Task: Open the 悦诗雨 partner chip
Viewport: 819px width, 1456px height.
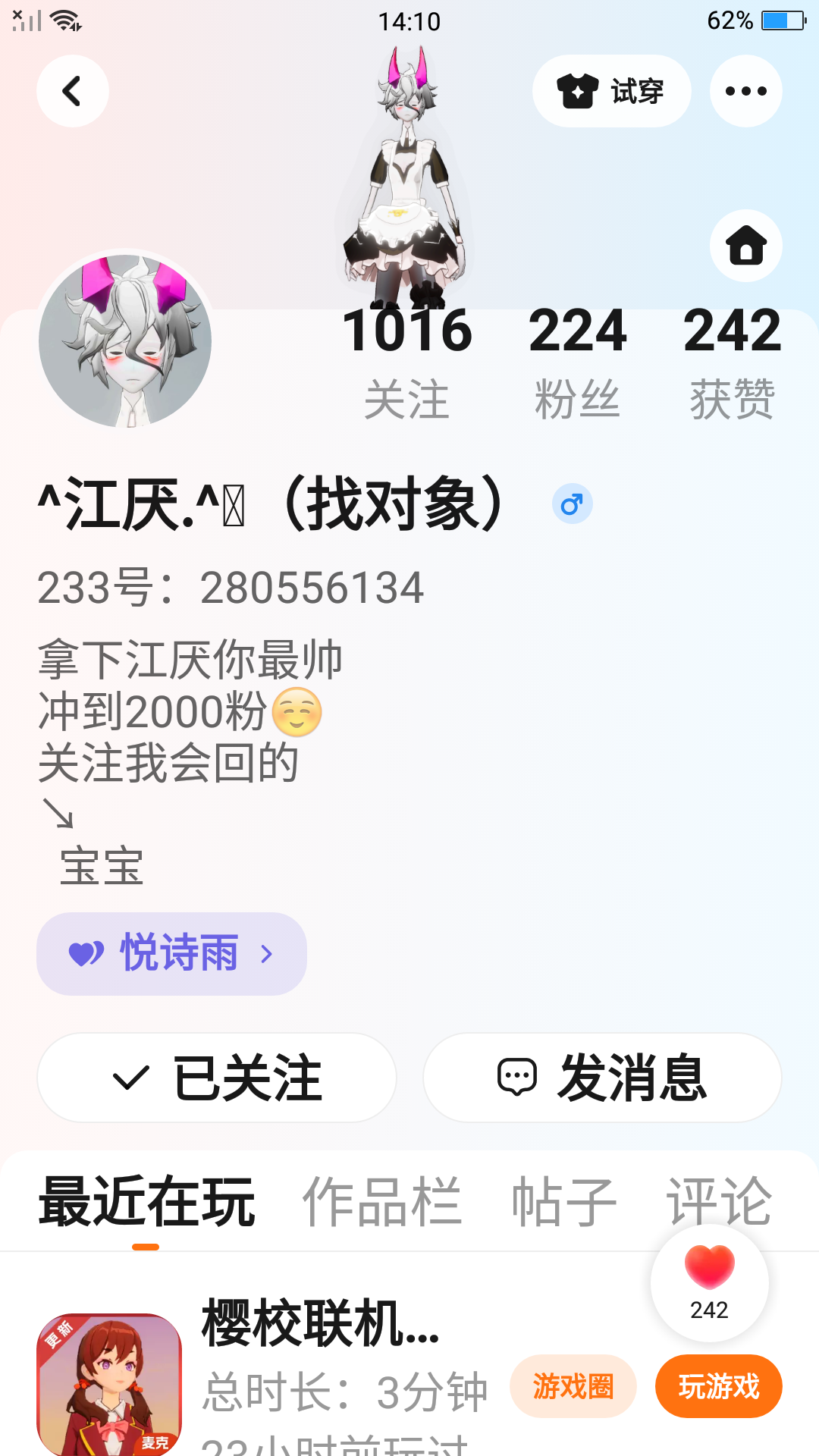Action: point(171,953)
